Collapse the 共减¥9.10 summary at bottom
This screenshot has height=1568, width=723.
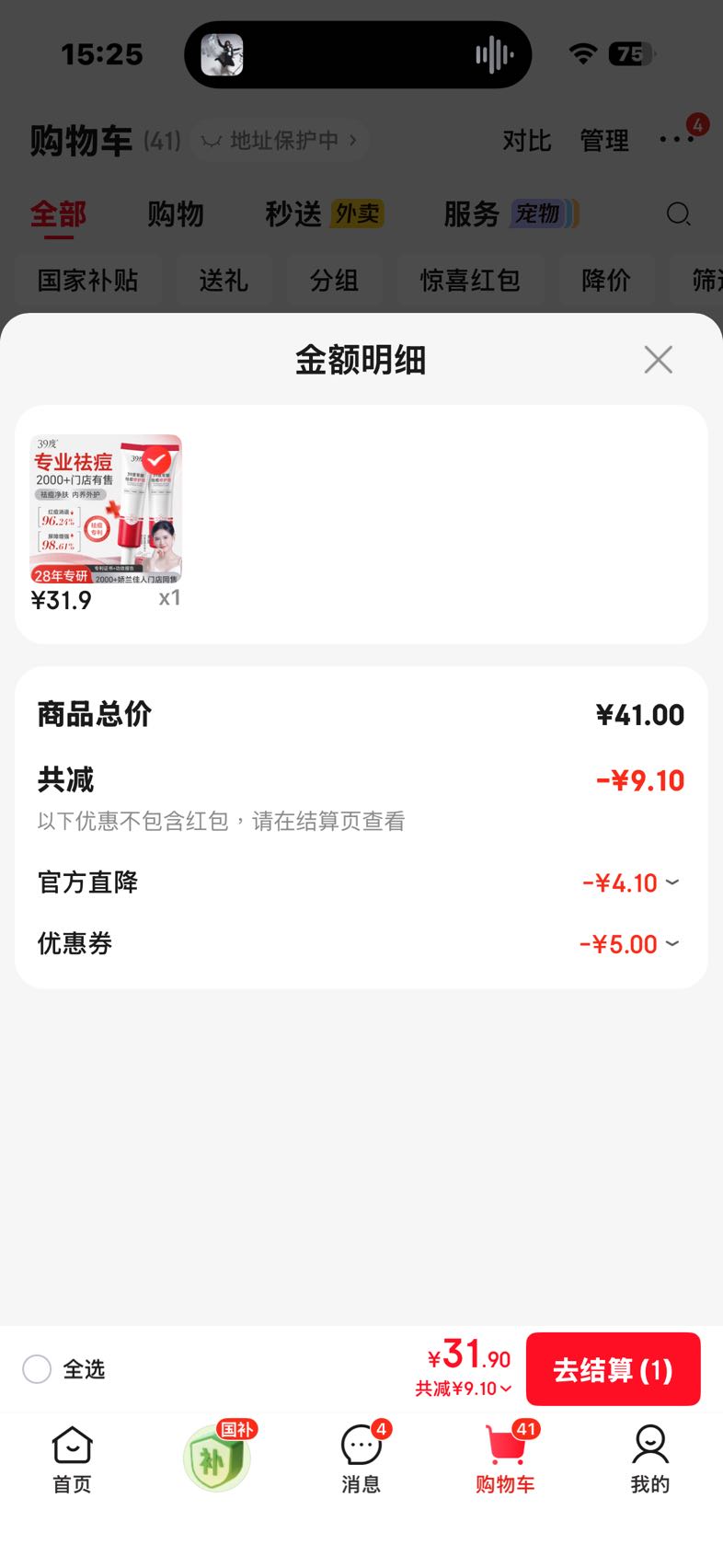point(463,1389)
